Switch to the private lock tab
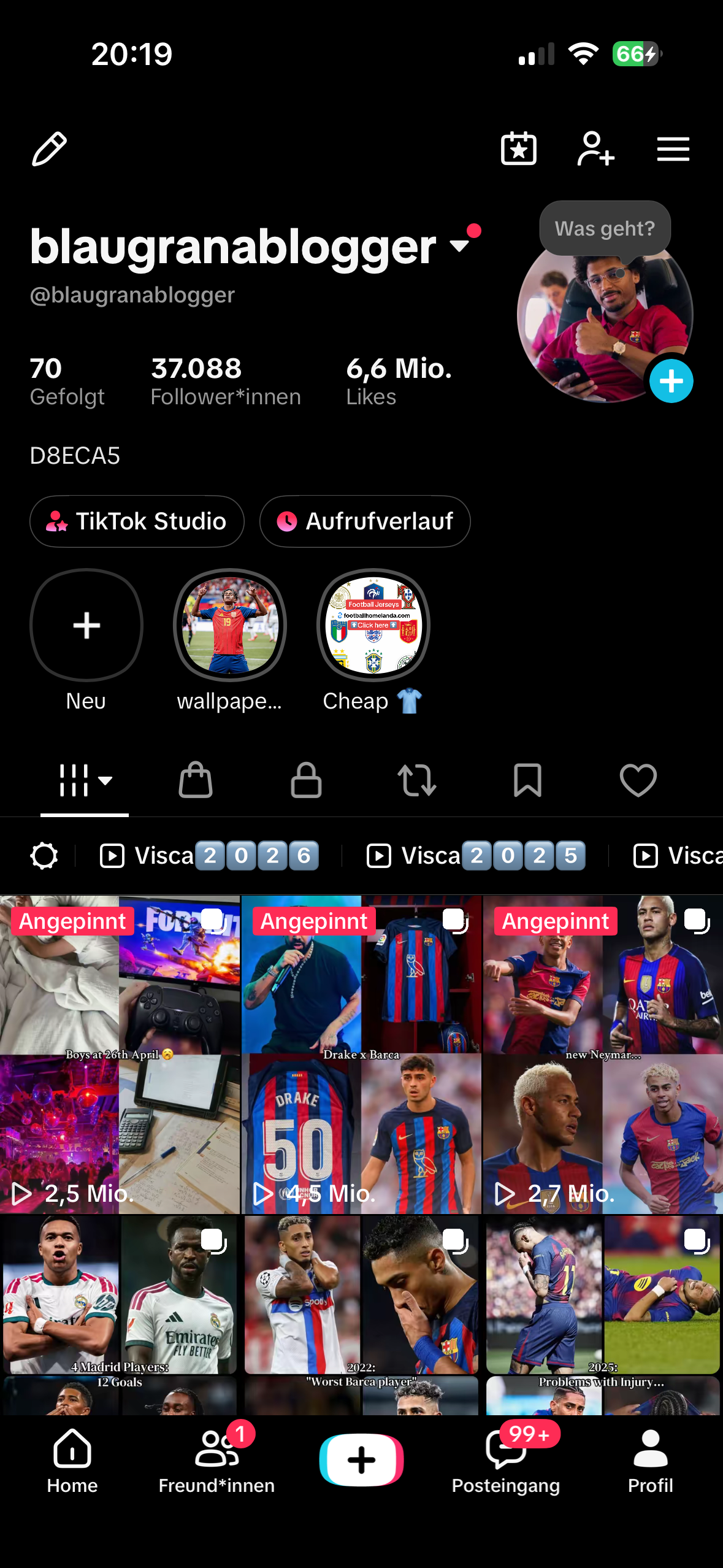 click(306, 780)
